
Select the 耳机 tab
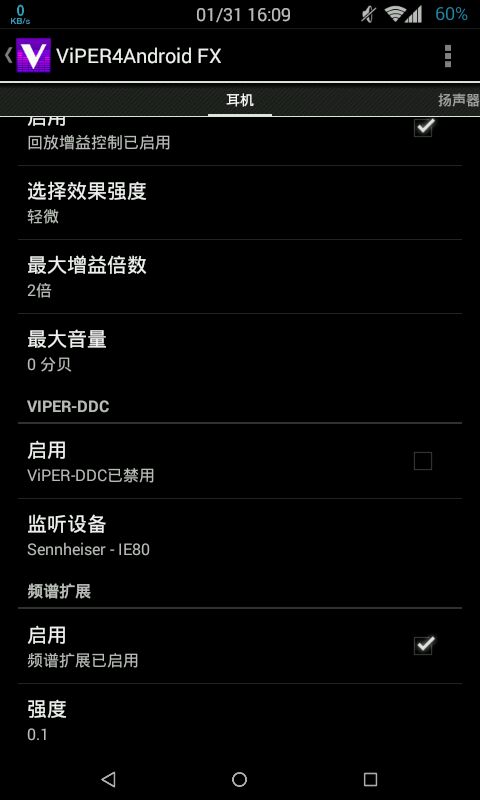tap(240, 100)
